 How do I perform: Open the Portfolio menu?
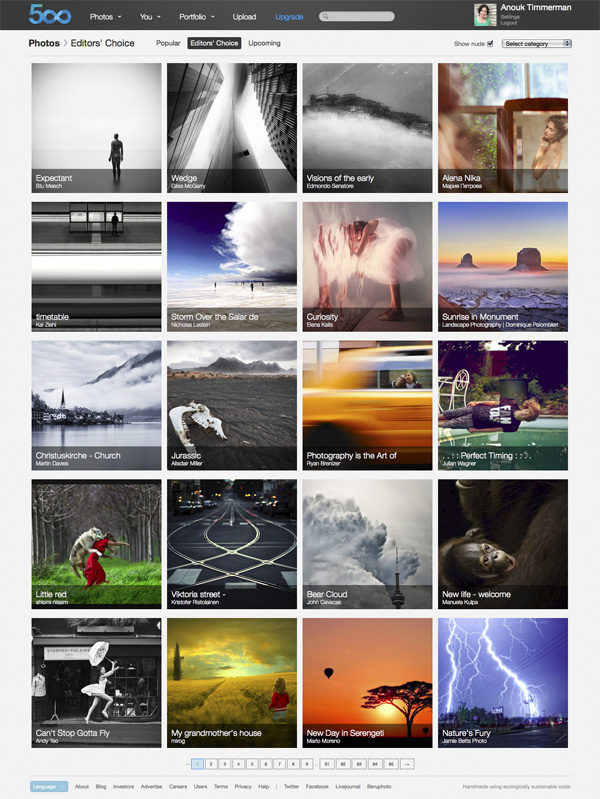[197, 17]
